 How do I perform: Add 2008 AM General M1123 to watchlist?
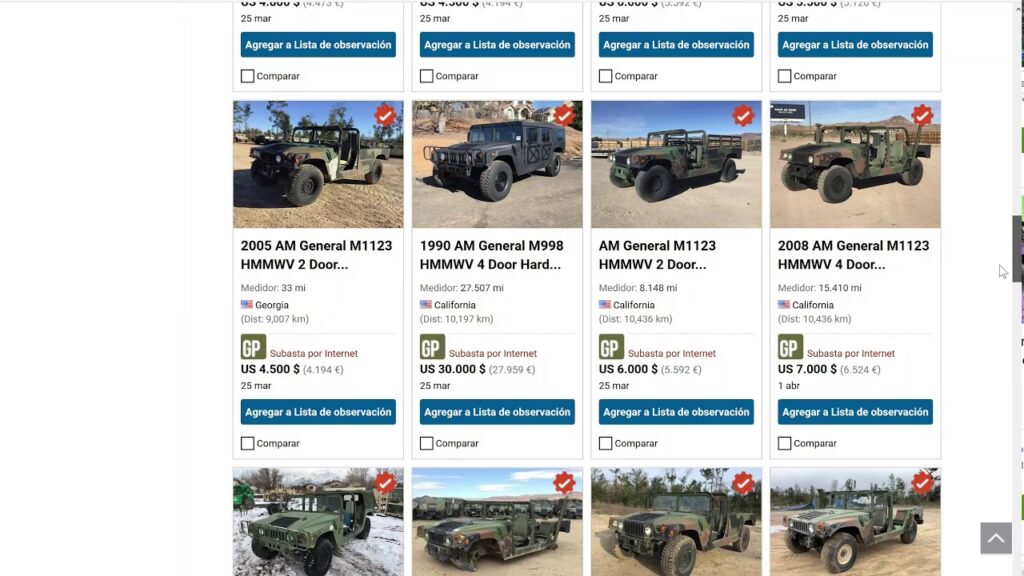[x=855, y=412]
